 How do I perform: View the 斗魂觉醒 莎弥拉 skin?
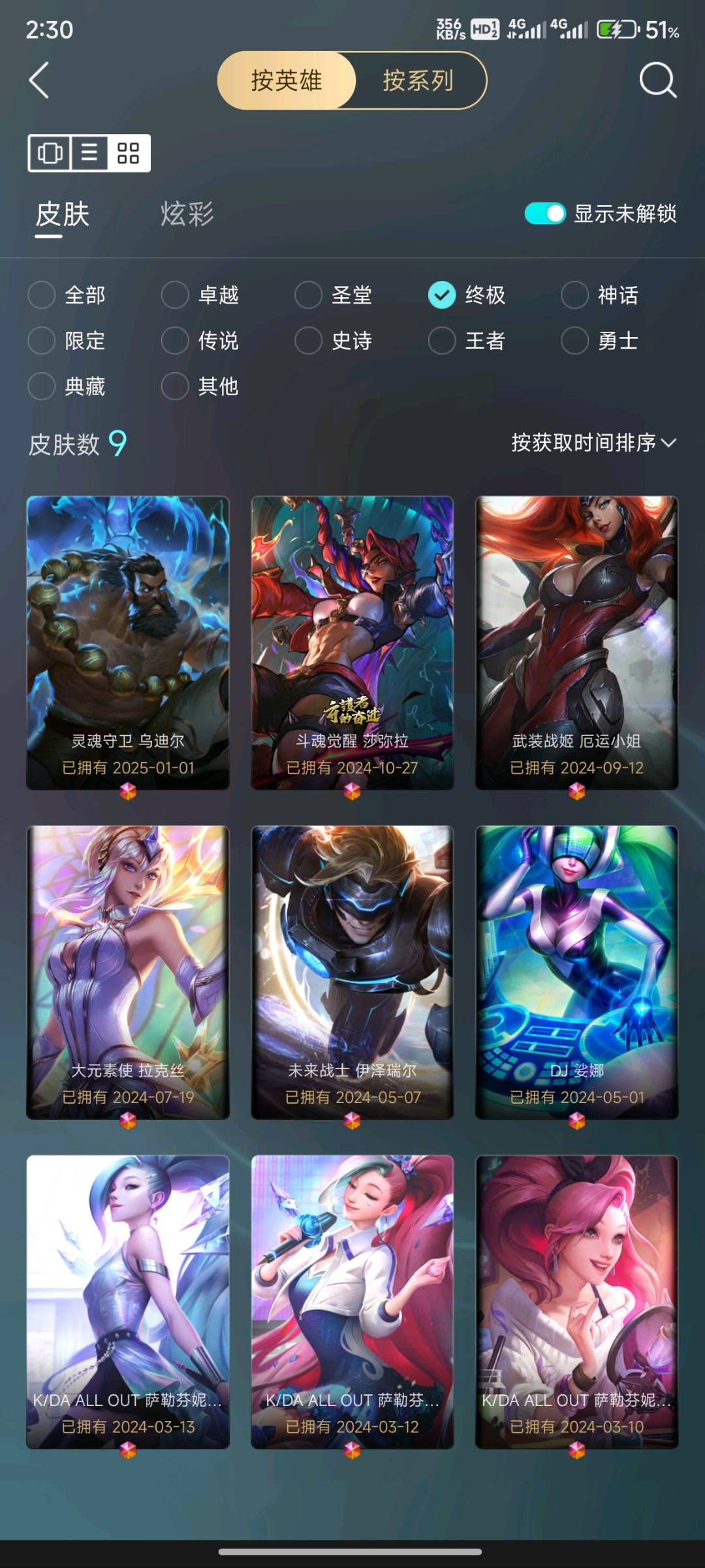click(352, 643)
